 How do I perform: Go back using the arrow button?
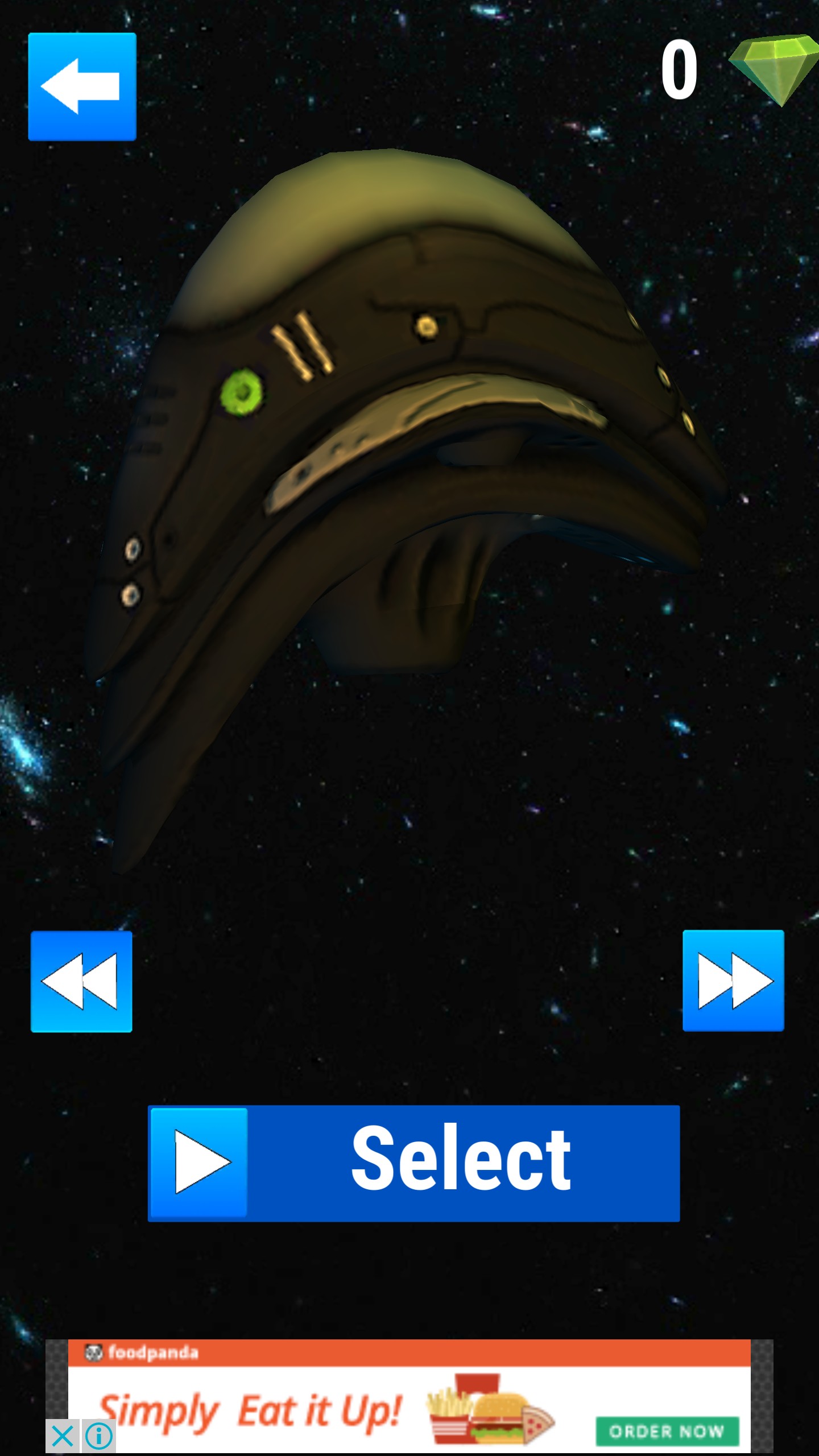point(82,86)
